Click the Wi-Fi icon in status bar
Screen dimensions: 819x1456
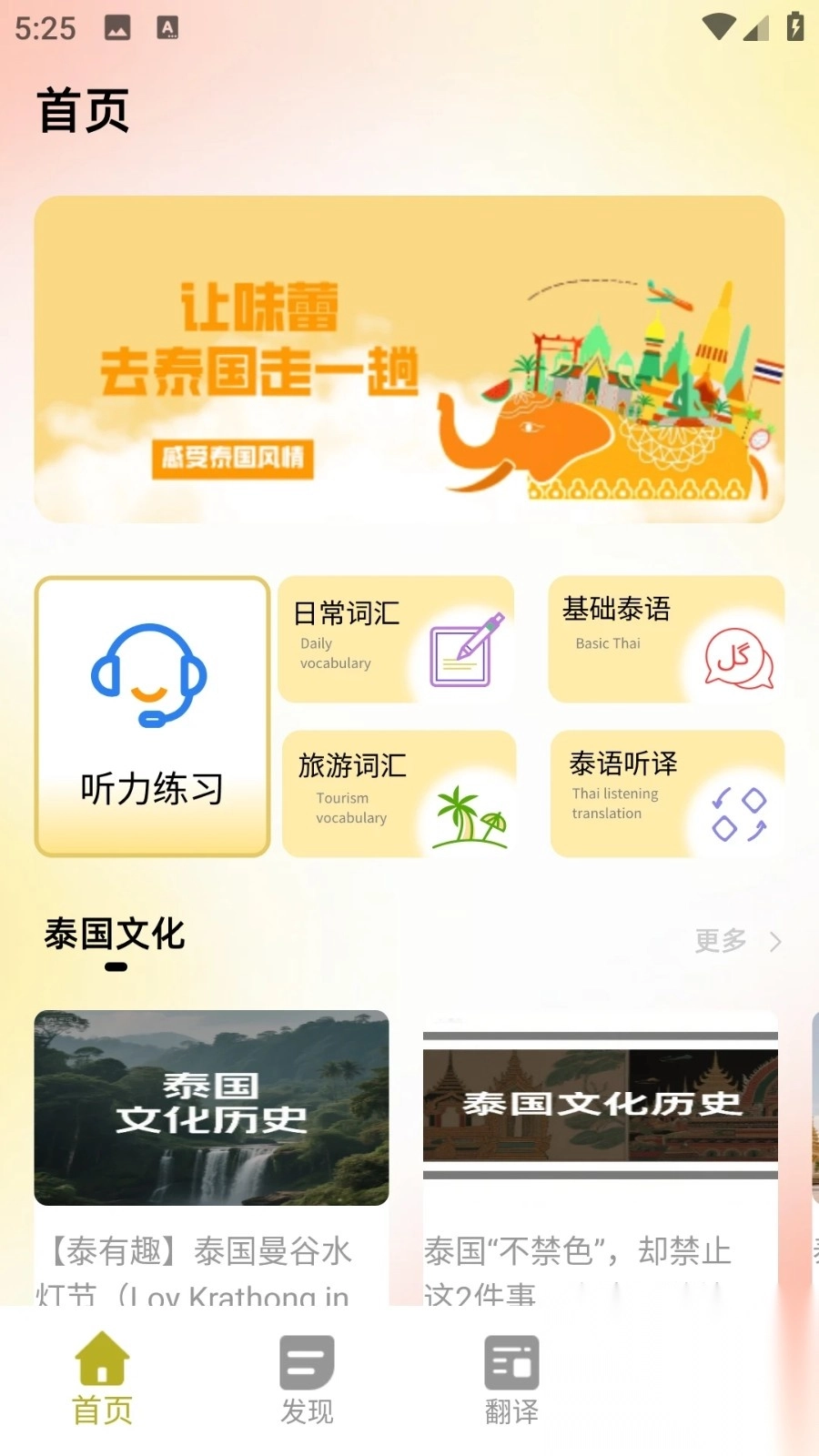coord(718,27)
